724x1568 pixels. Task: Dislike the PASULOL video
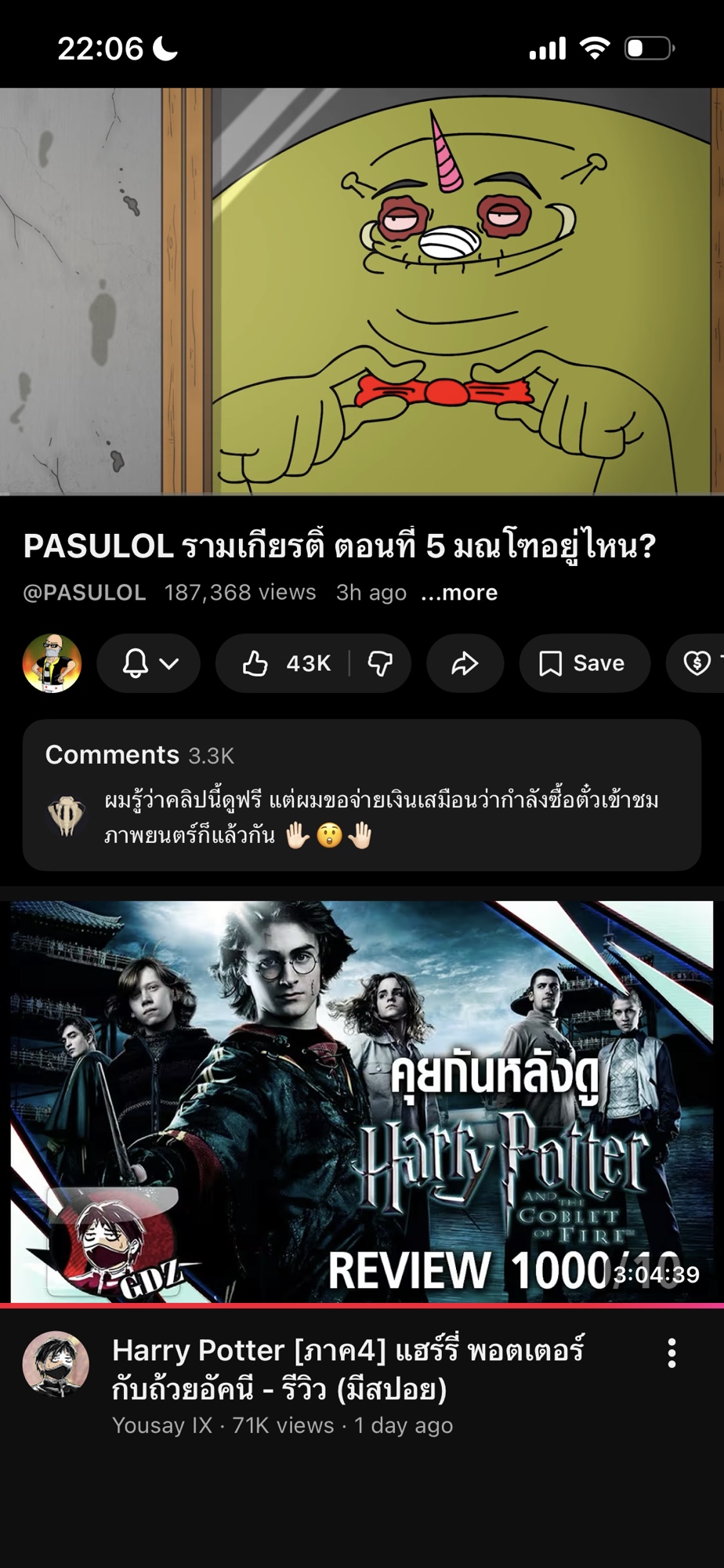coord(381,663)
